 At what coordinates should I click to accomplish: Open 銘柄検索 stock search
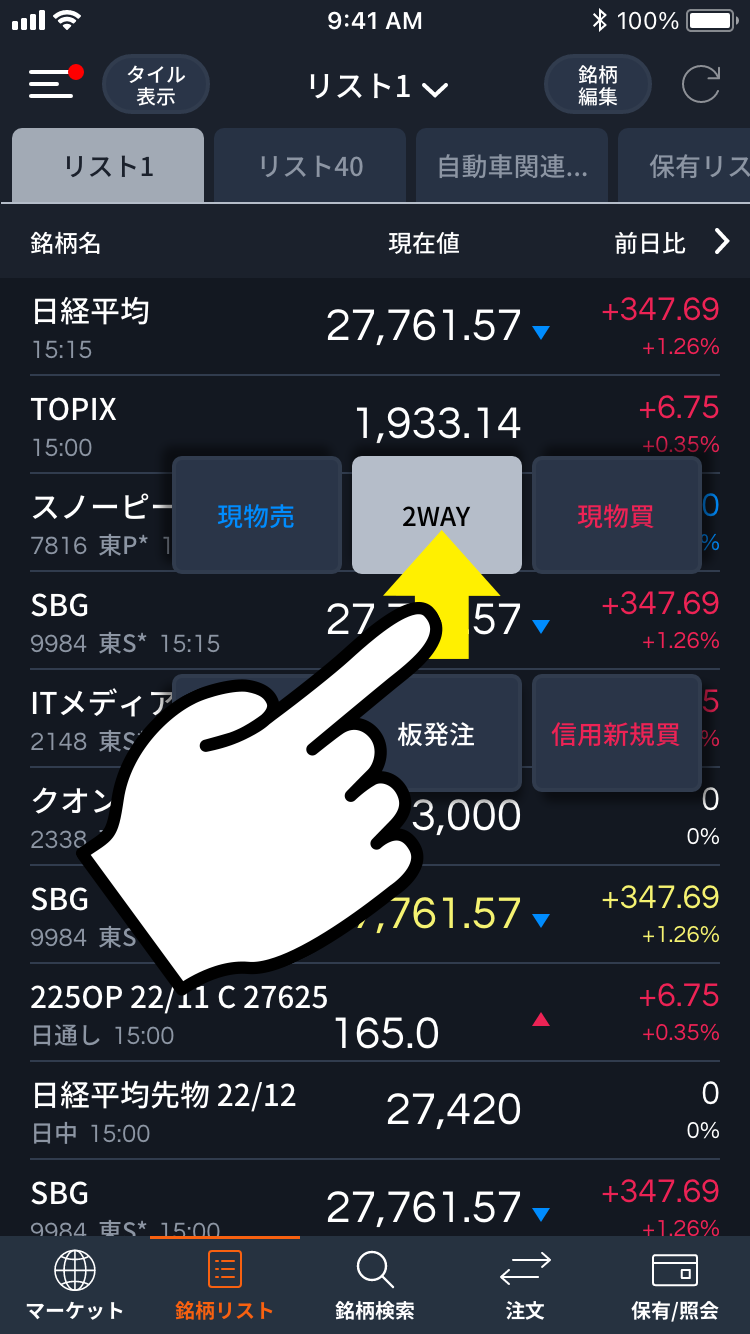(374, 1286)
